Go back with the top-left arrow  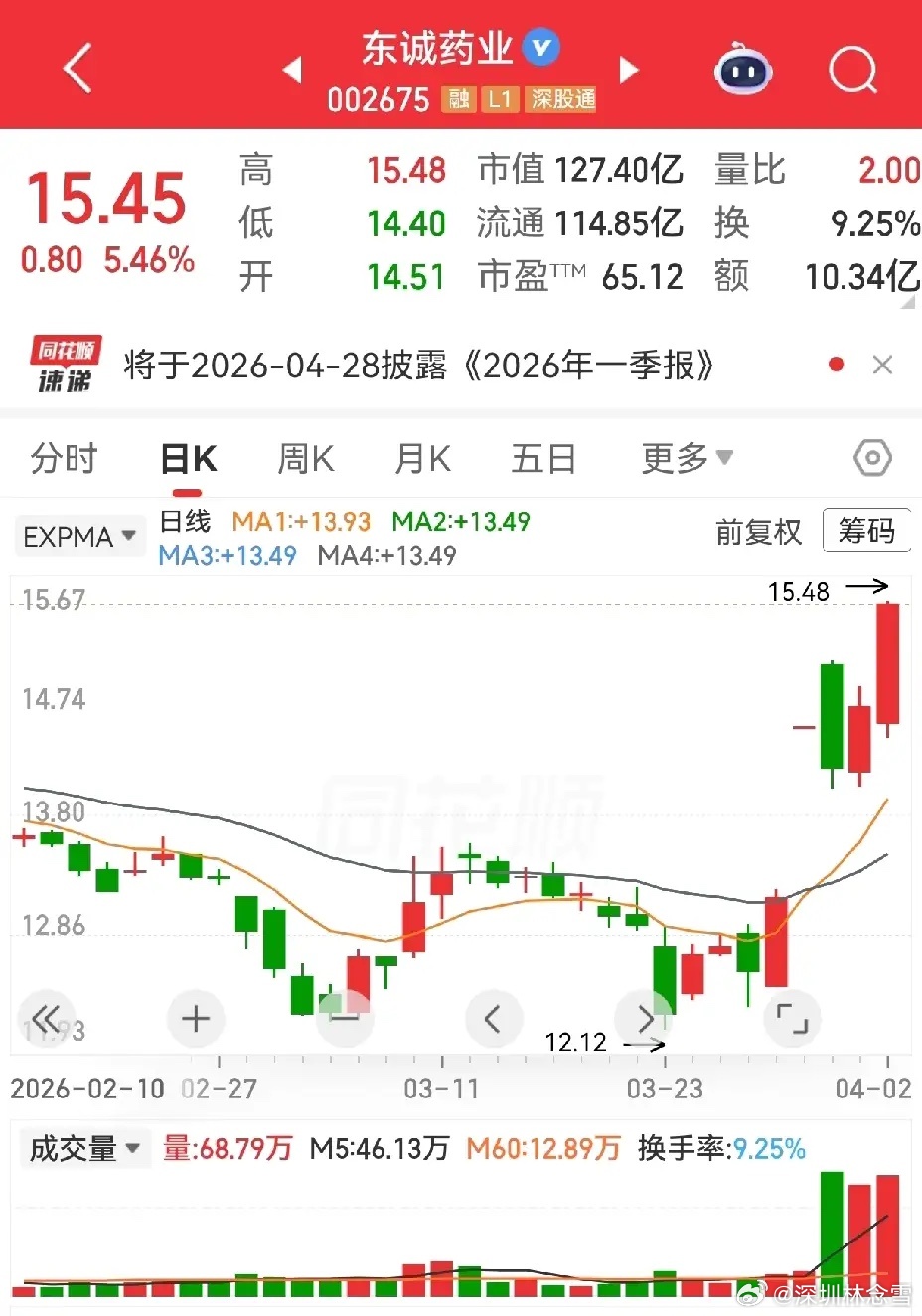tap(77, 69)
